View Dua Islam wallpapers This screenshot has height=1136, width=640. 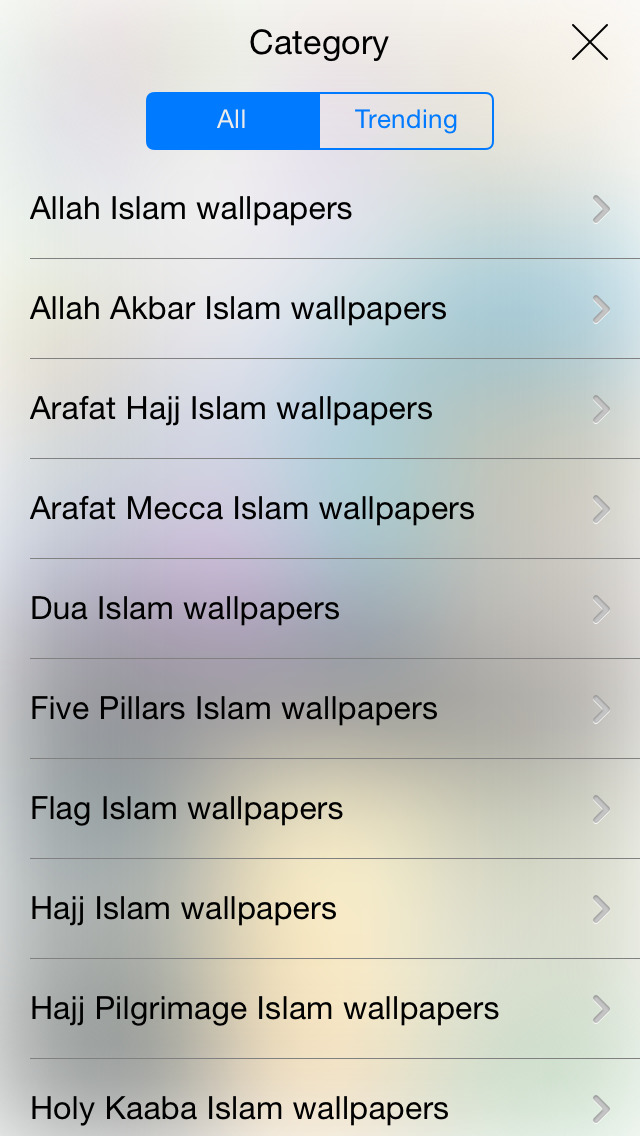pos(320,609)
